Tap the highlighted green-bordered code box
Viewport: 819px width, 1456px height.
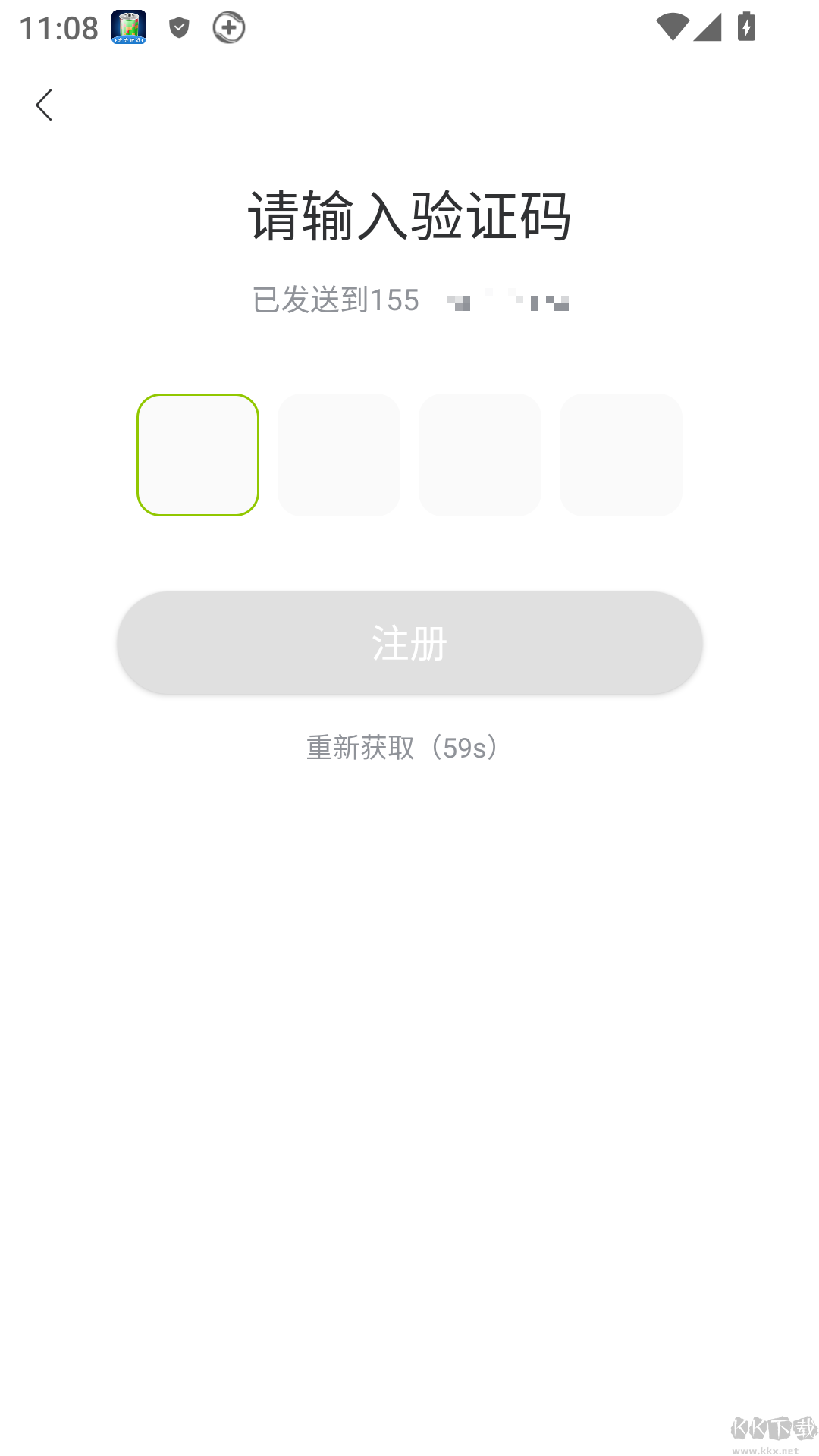(197, 453)
